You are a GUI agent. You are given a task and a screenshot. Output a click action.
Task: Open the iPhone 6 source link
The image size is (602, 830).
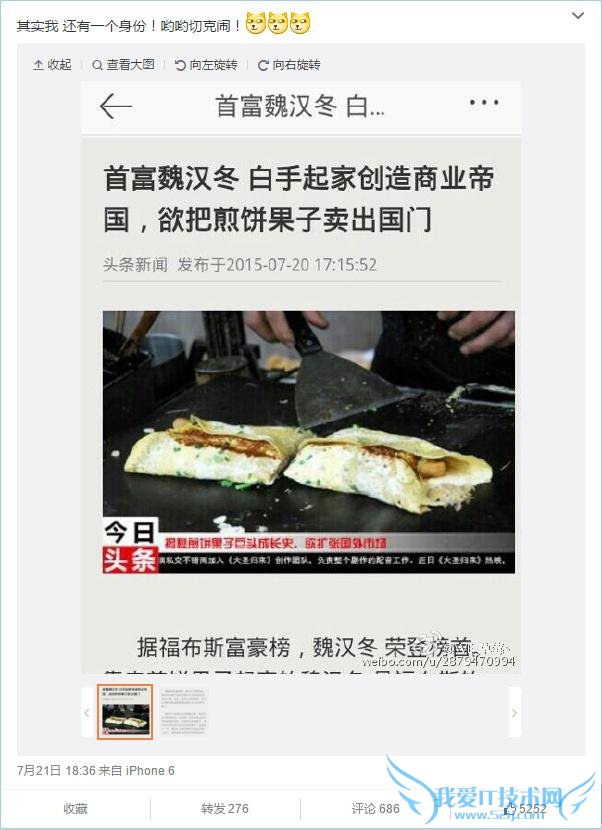[x=150, y=771]
